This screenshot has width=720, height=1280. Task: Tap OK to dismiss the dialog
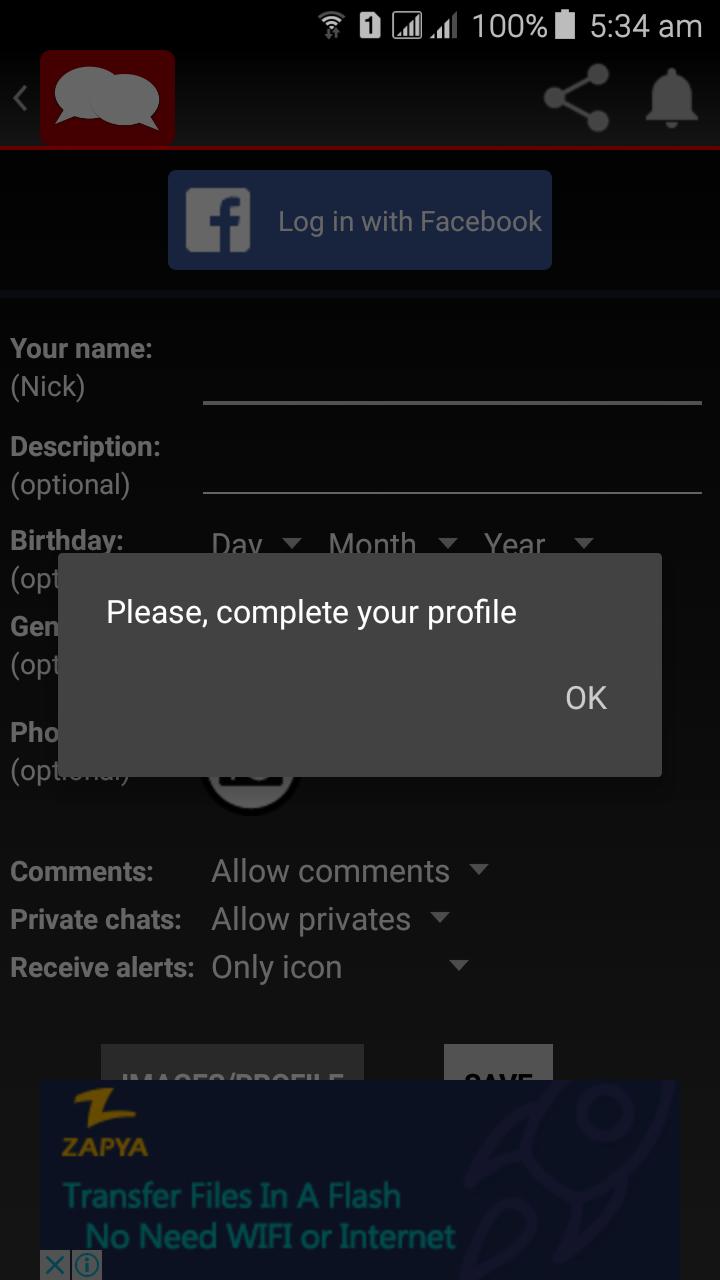tap(585, 698)
